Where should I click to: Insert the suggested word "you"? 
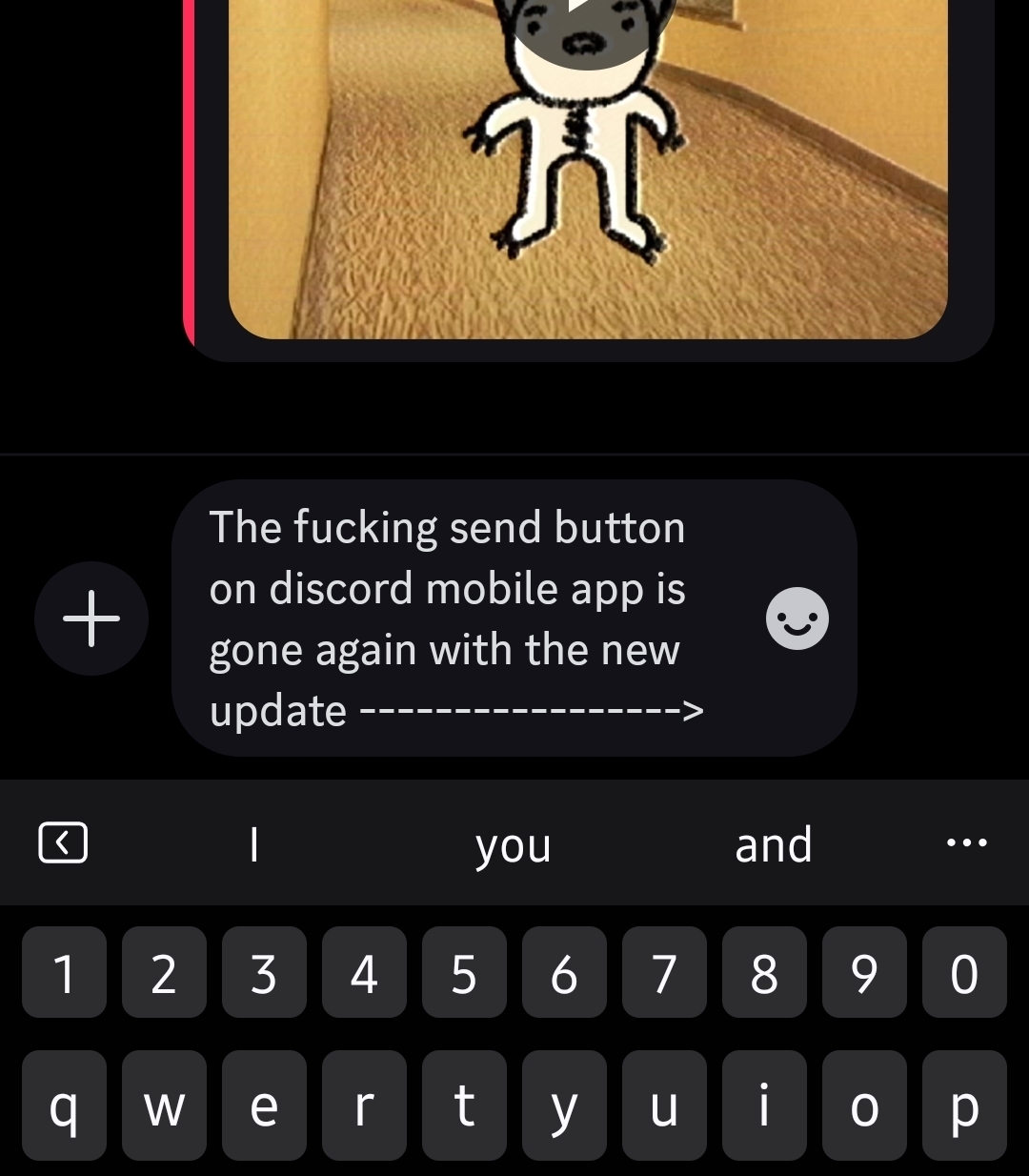tap(514, 844)
